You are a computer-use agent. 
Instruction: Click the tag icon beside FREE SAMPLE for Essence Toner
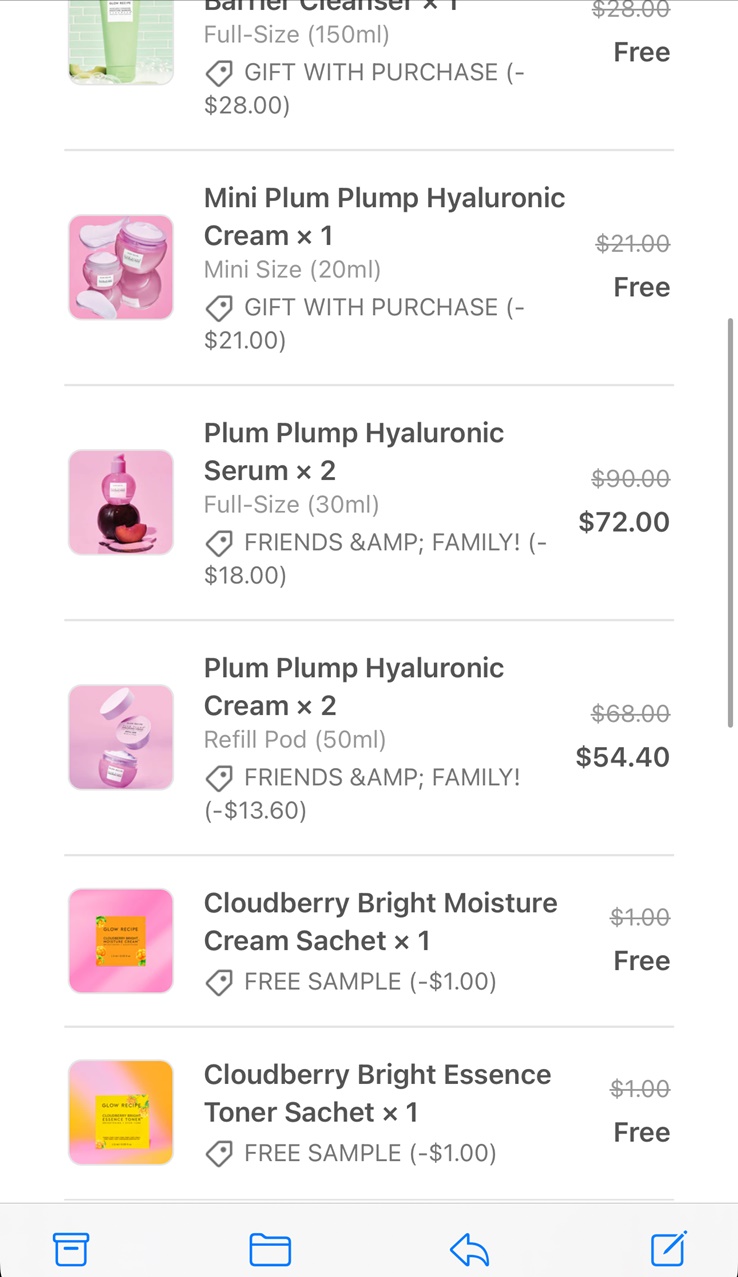pos(218,1154)
